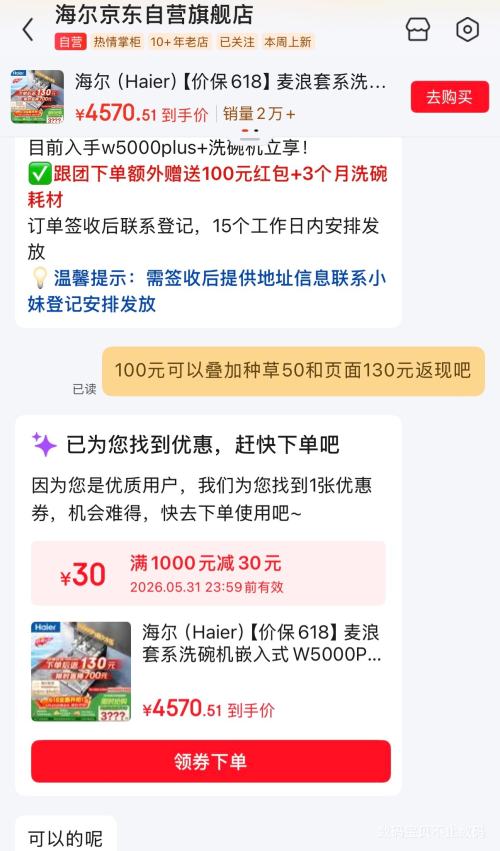Tap 领券下单 to claim coupon

[x=211, y=761]
